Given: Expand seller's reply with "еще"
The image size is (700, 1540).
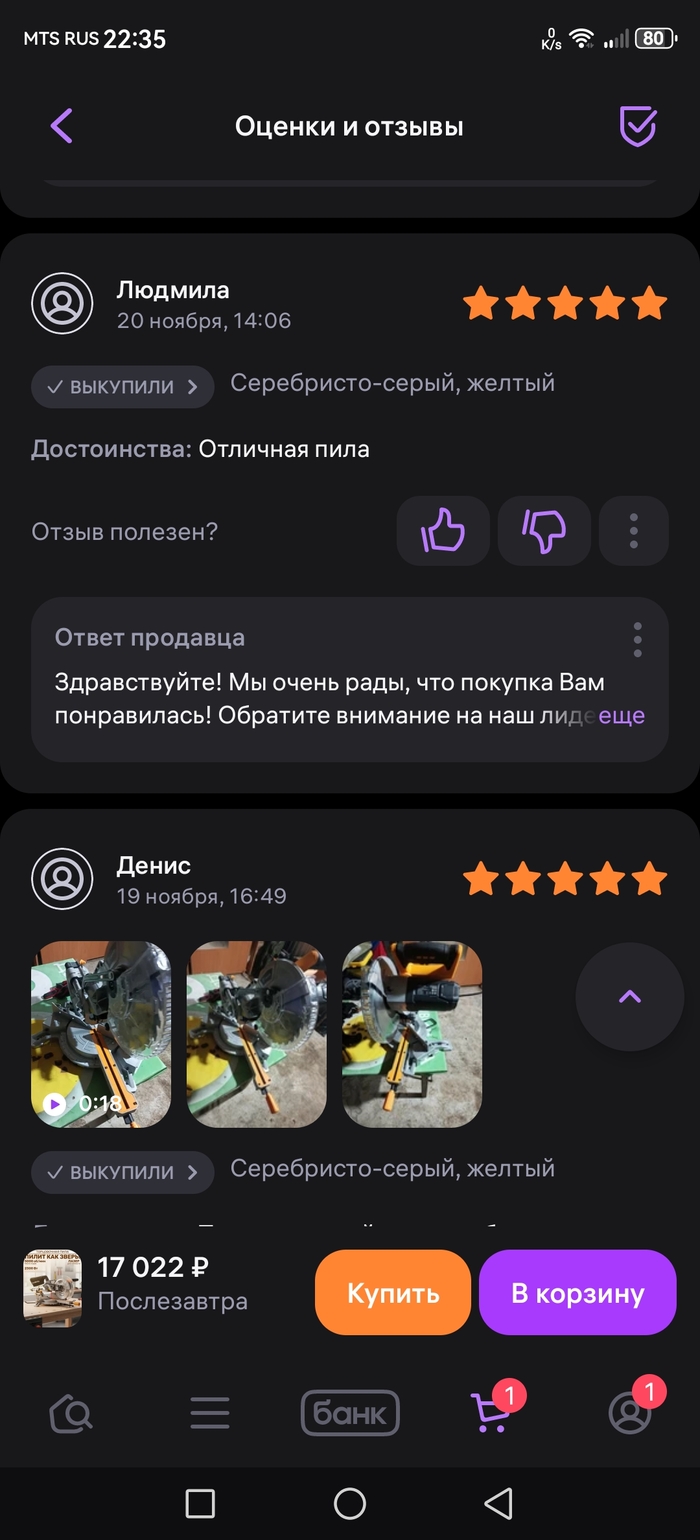Looking at the screenshot, I should (x=621, y=716).
